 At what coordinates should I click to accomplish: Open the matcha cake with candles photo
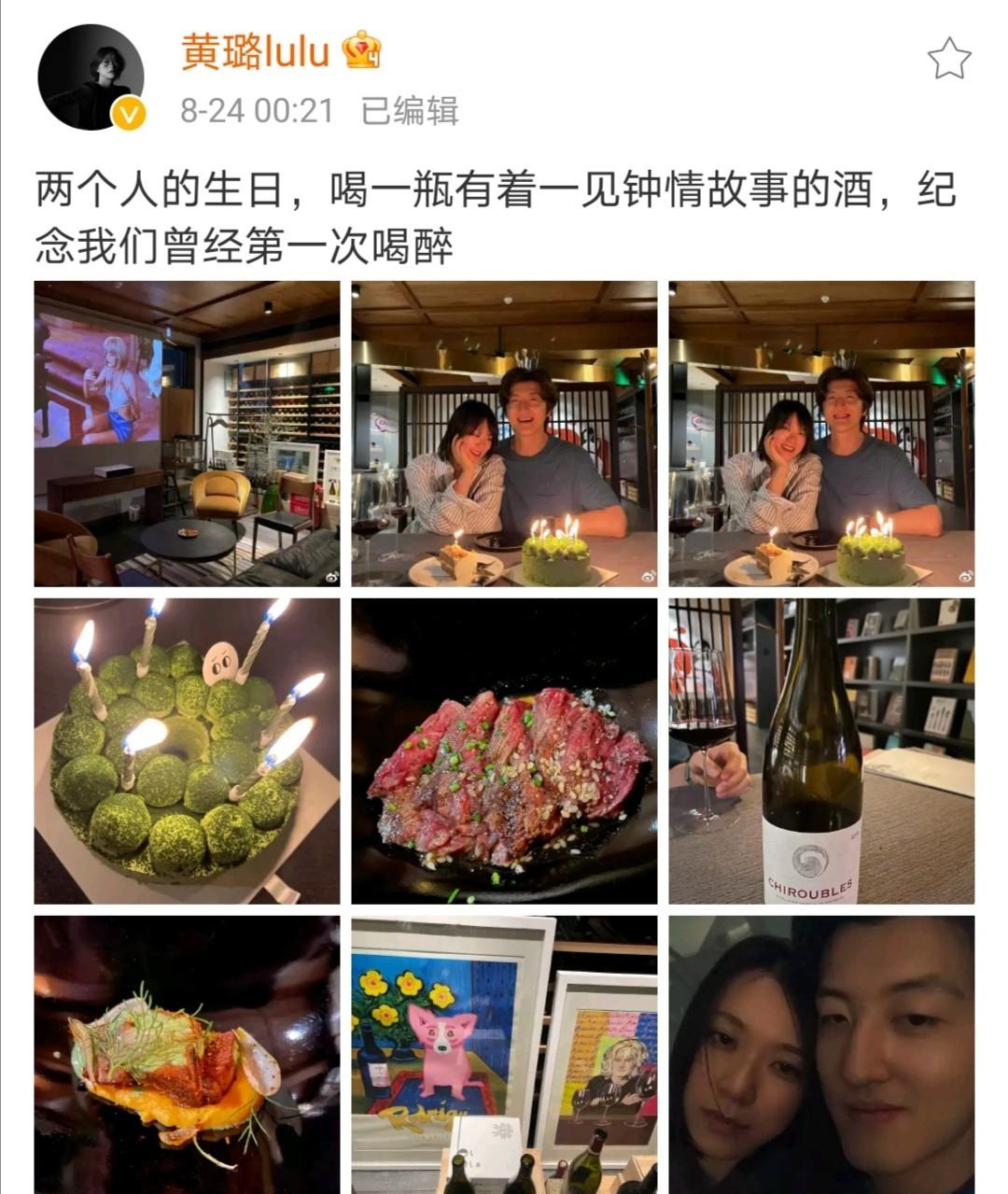(x=187, y=751)
